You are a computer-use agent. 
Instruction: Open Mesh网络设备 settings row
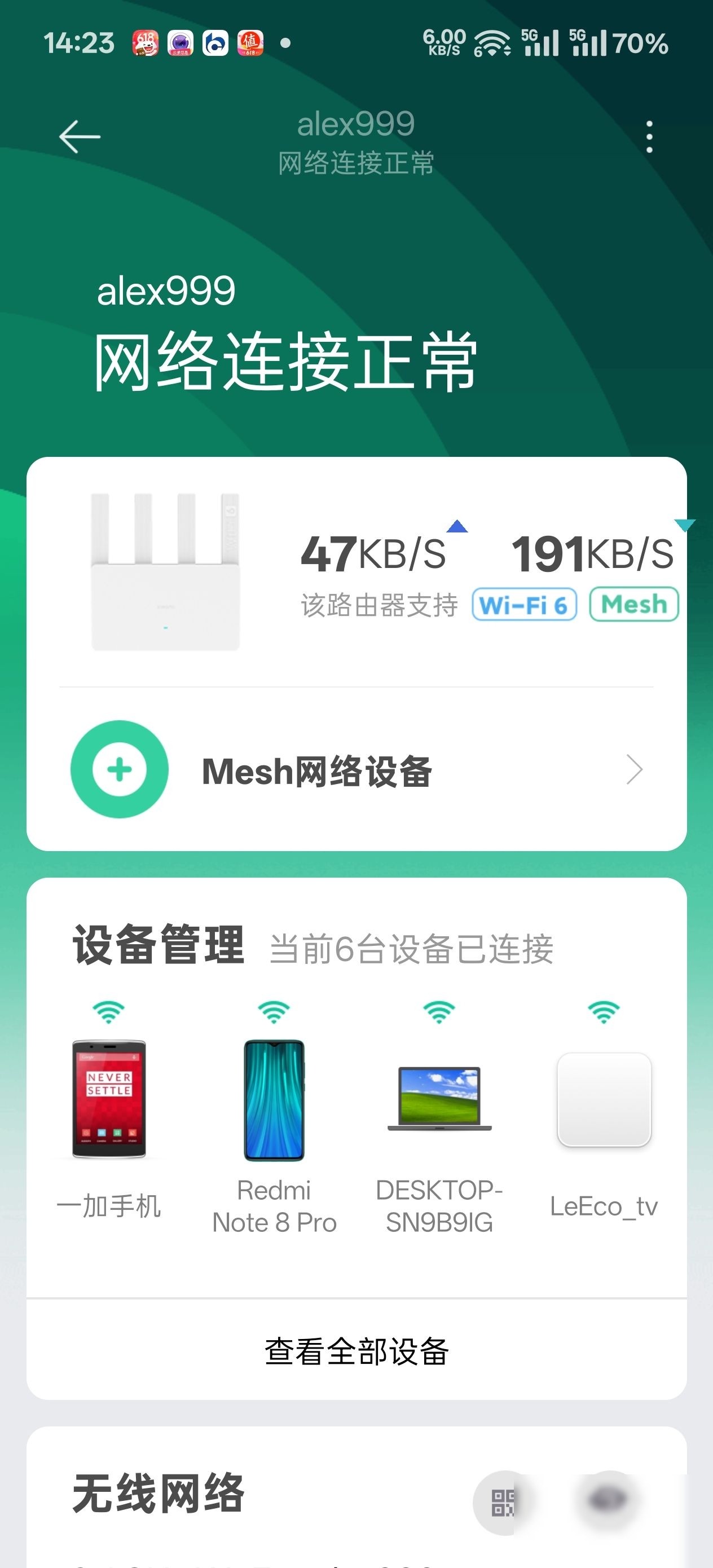[x=356, y=770]
